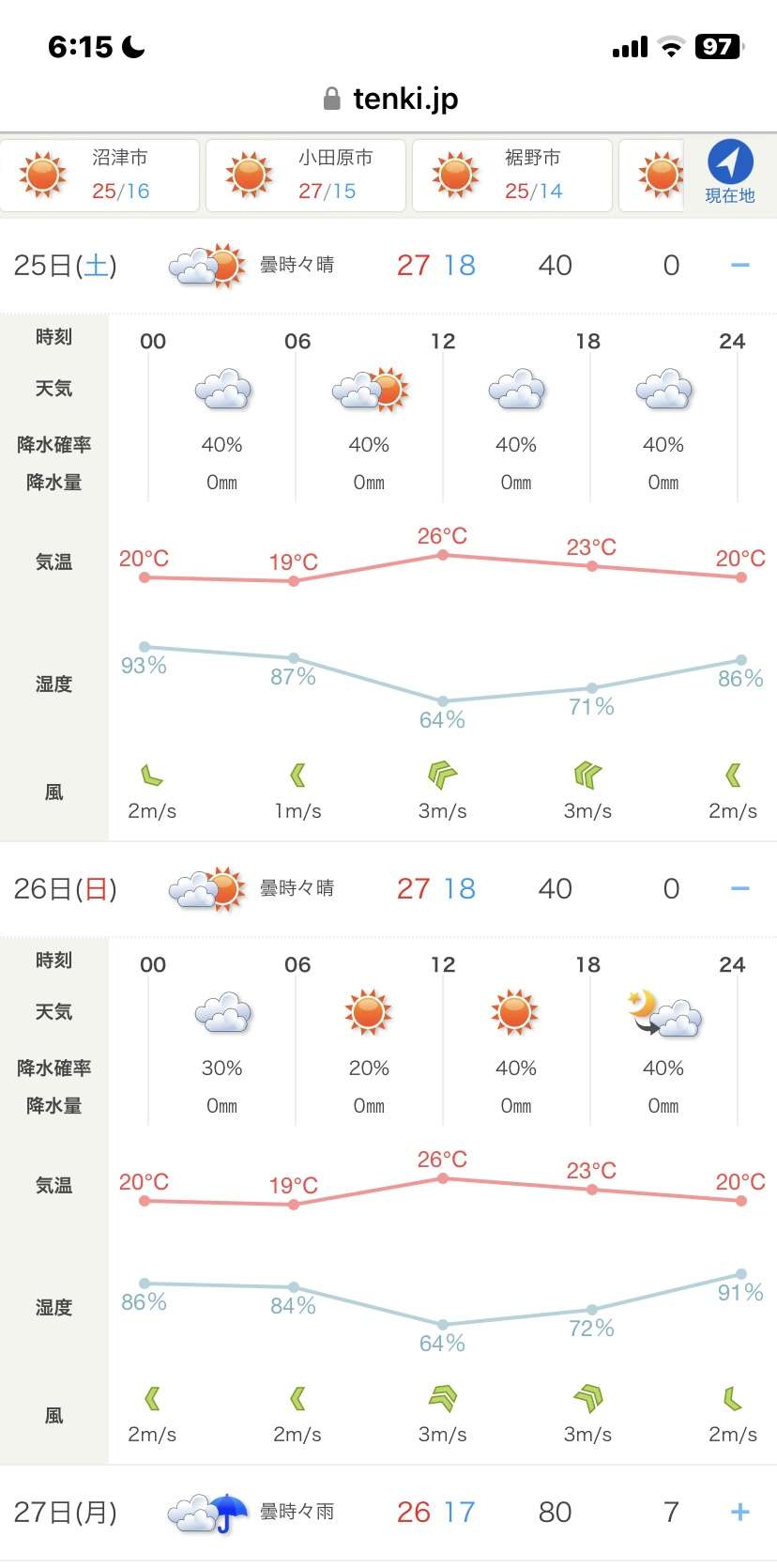The width and height of the screenshot is (777, 1568).
Task: Collapse the 26日(日) hourly details
Action: click(739, 888)
